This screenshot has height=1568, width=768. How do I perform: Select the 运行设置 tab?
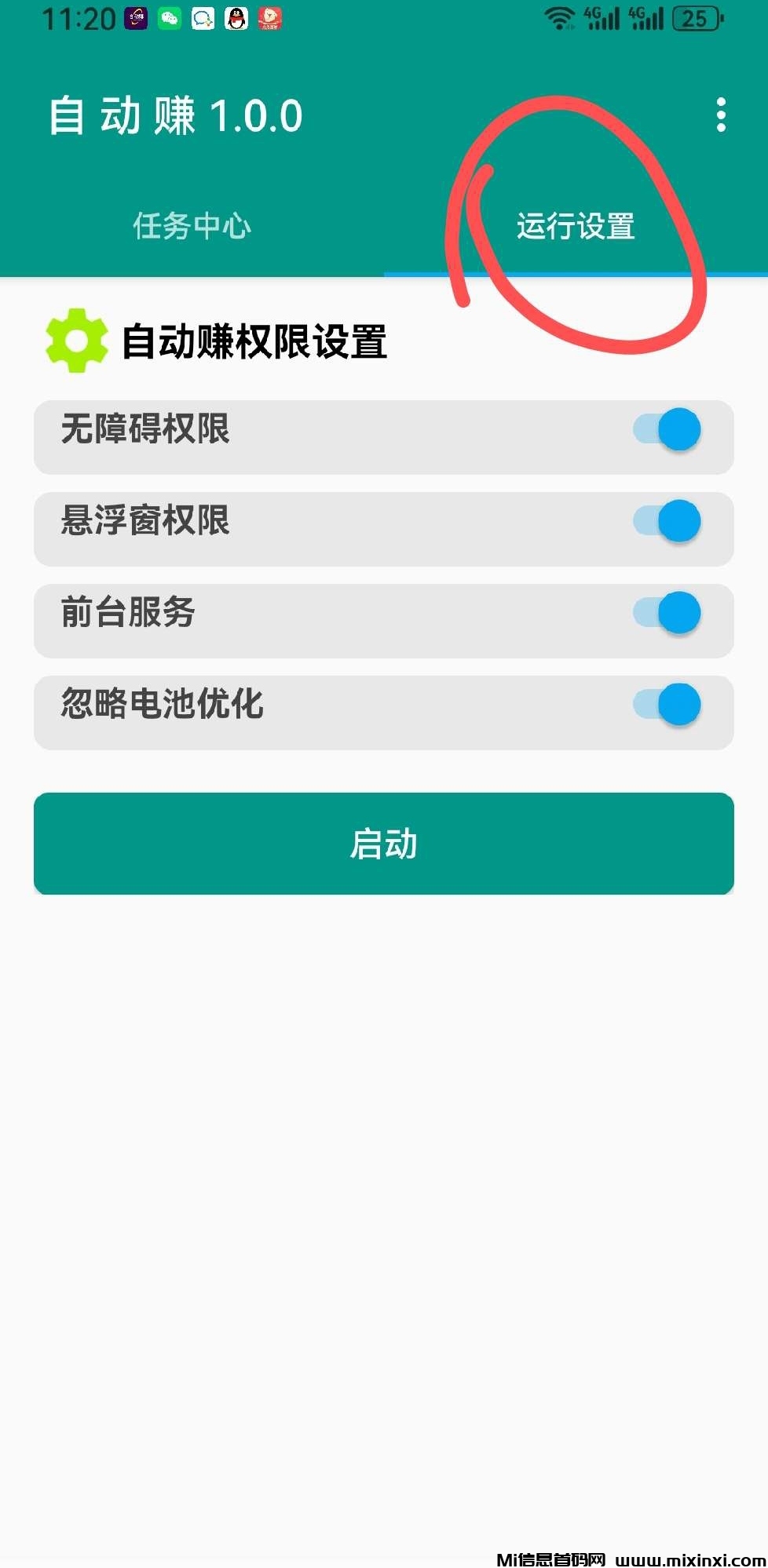[576, 226]
